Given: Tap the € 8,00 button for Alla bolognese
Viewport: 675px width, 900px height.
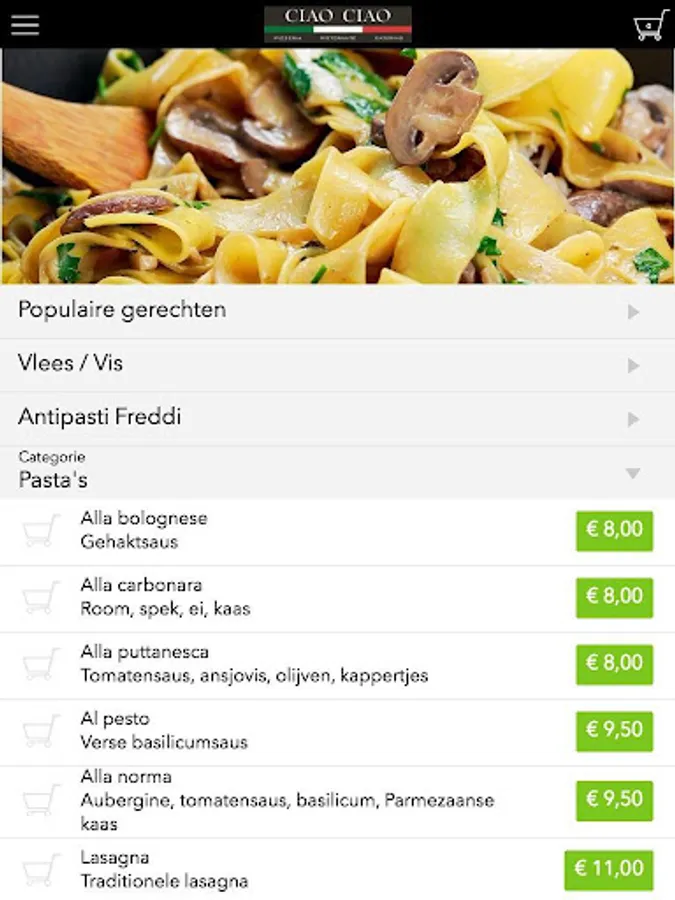Looking at the screenshot, I should click(614, 531).
